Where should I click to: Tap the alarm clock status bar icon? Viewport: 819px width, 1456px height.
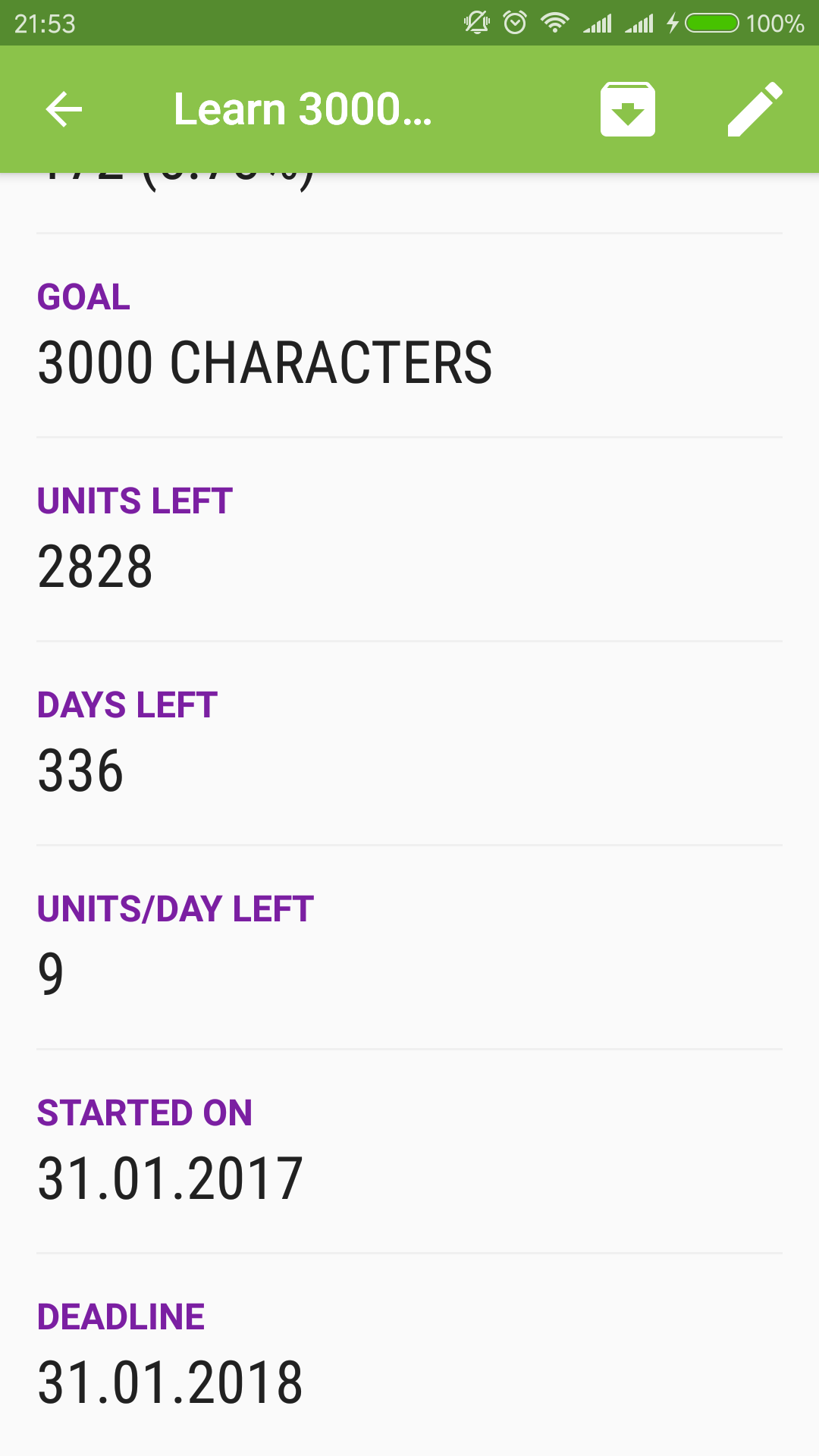coord(515,23)
